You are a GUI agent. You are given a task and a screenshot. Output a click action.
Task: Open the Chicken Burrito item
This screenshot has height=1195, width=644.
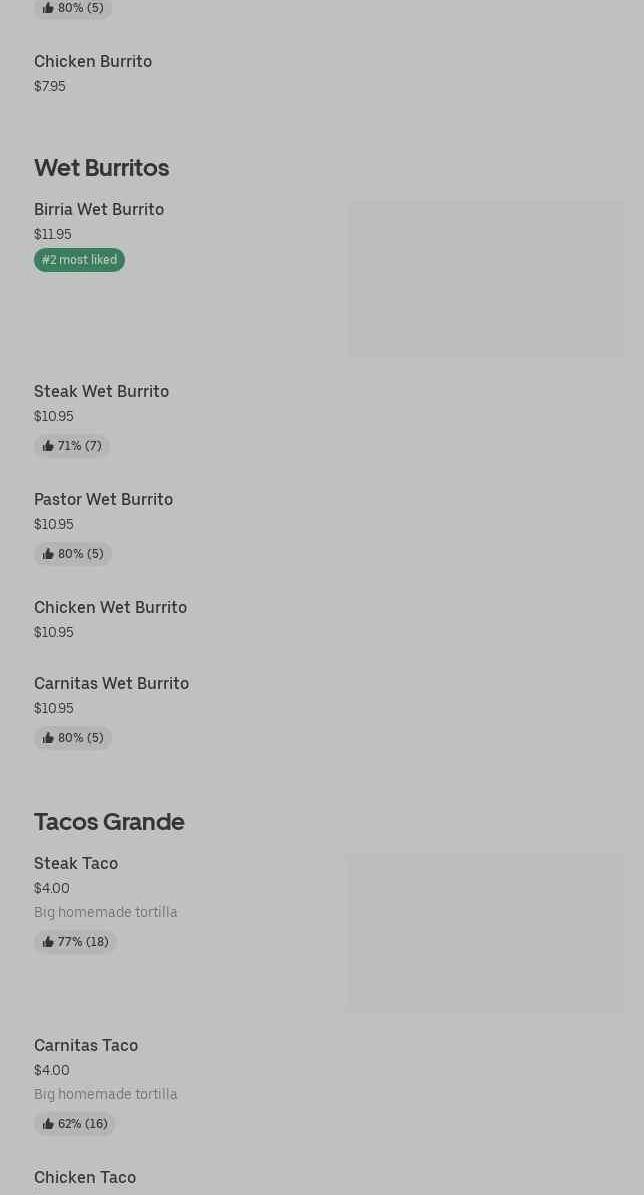point(93,62)
